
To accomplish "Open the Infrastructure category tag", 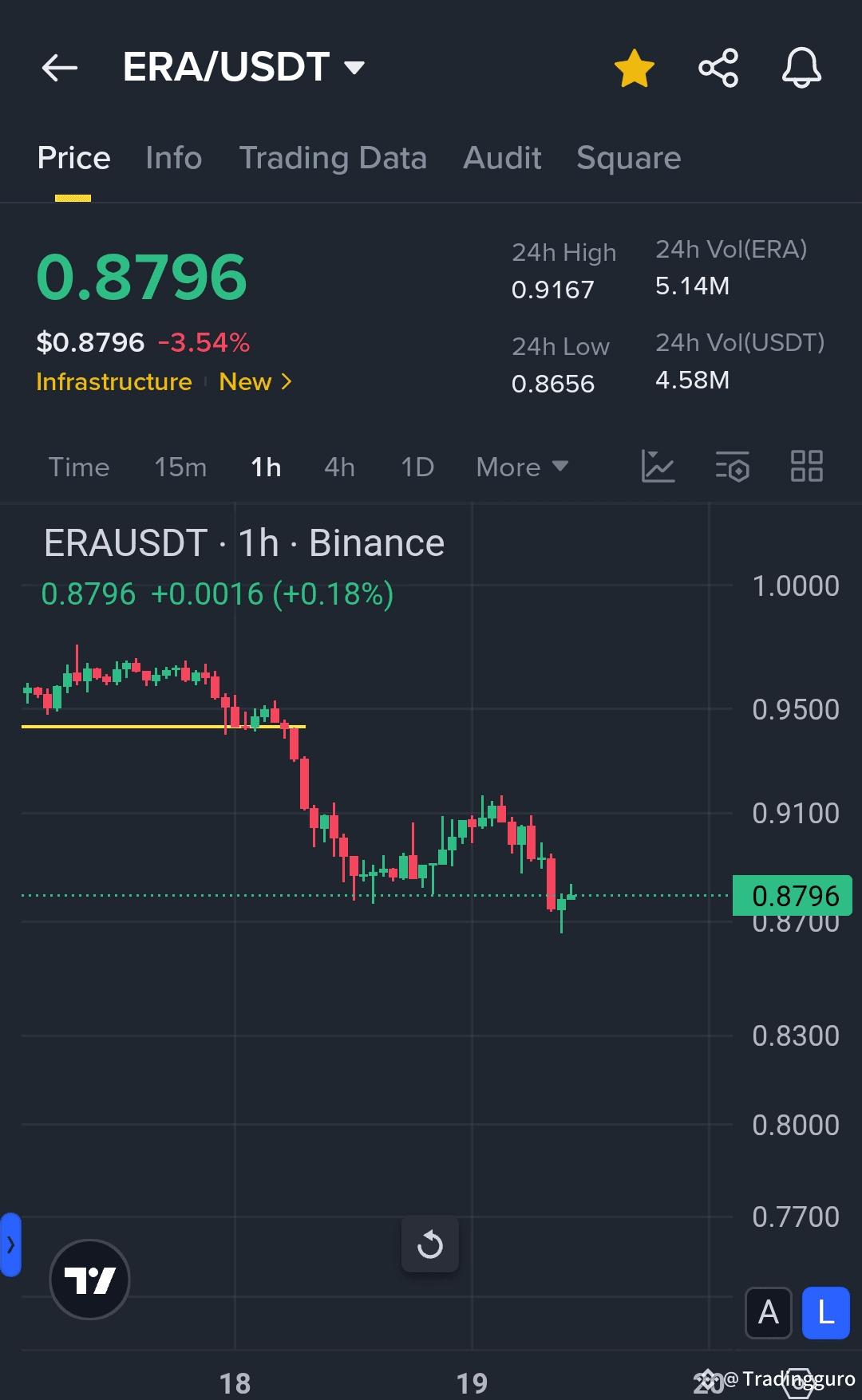I will tap(114, 382).
